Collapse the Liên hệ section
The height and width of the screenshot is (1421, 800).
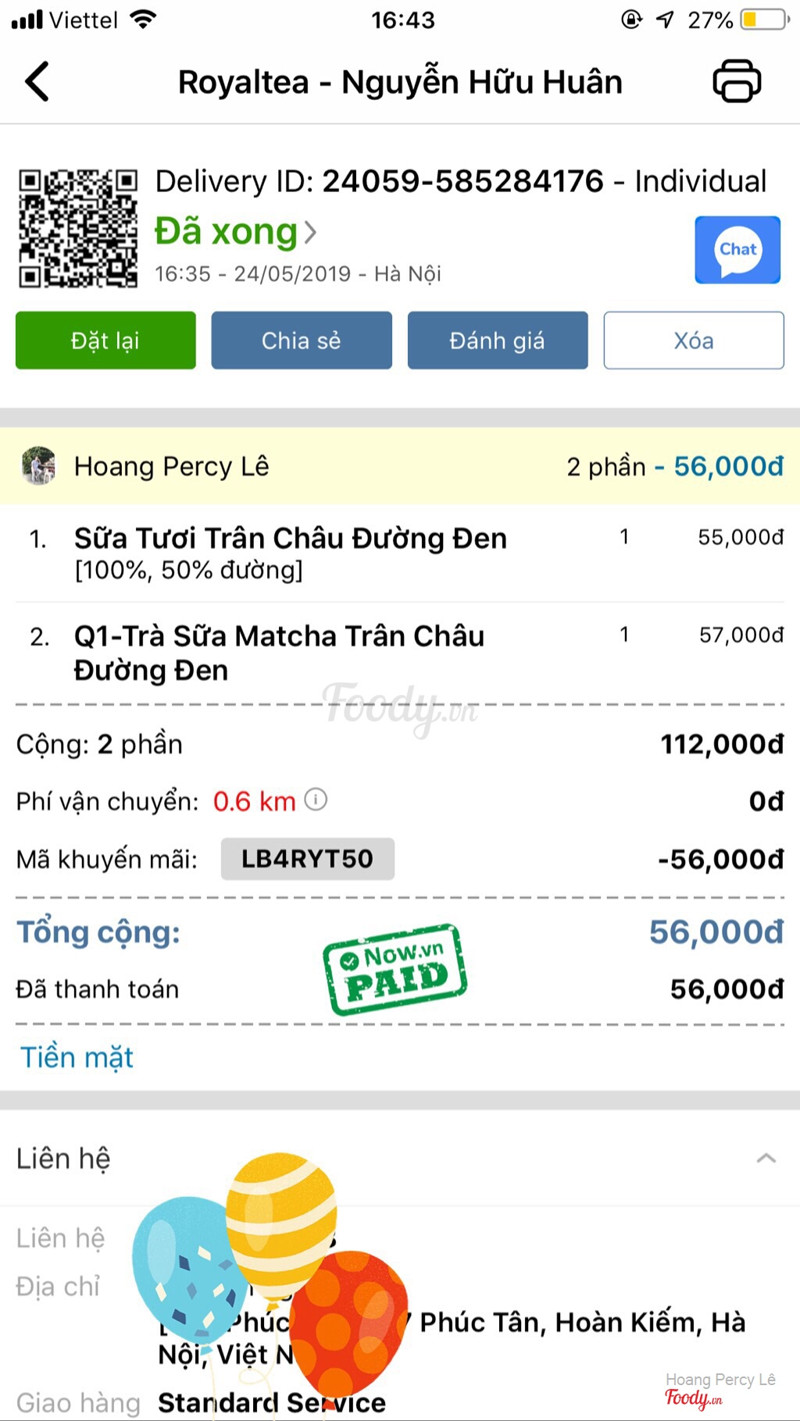(766, 1158)
